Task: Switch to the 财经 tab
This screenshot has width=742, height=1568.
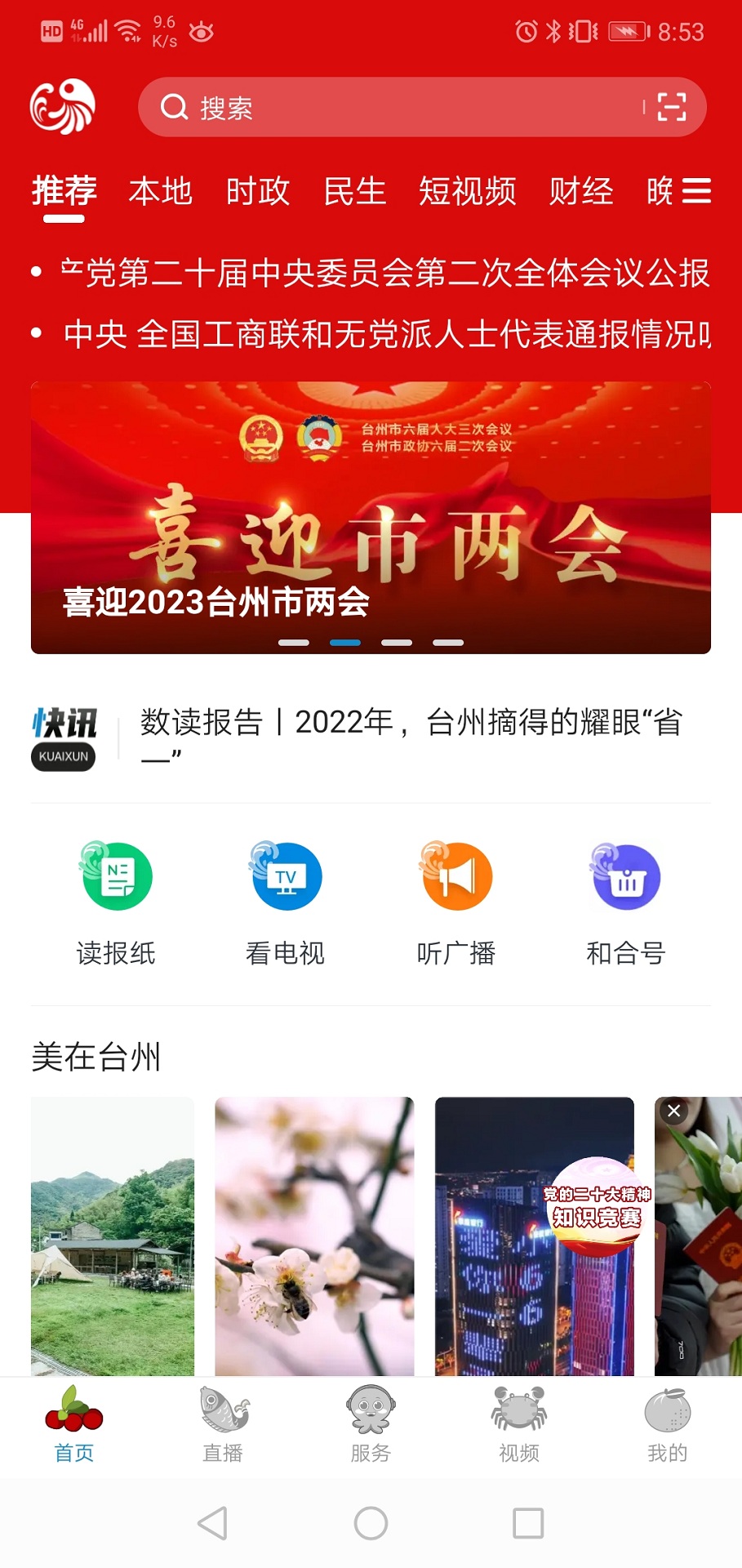Action: [582, 190]
